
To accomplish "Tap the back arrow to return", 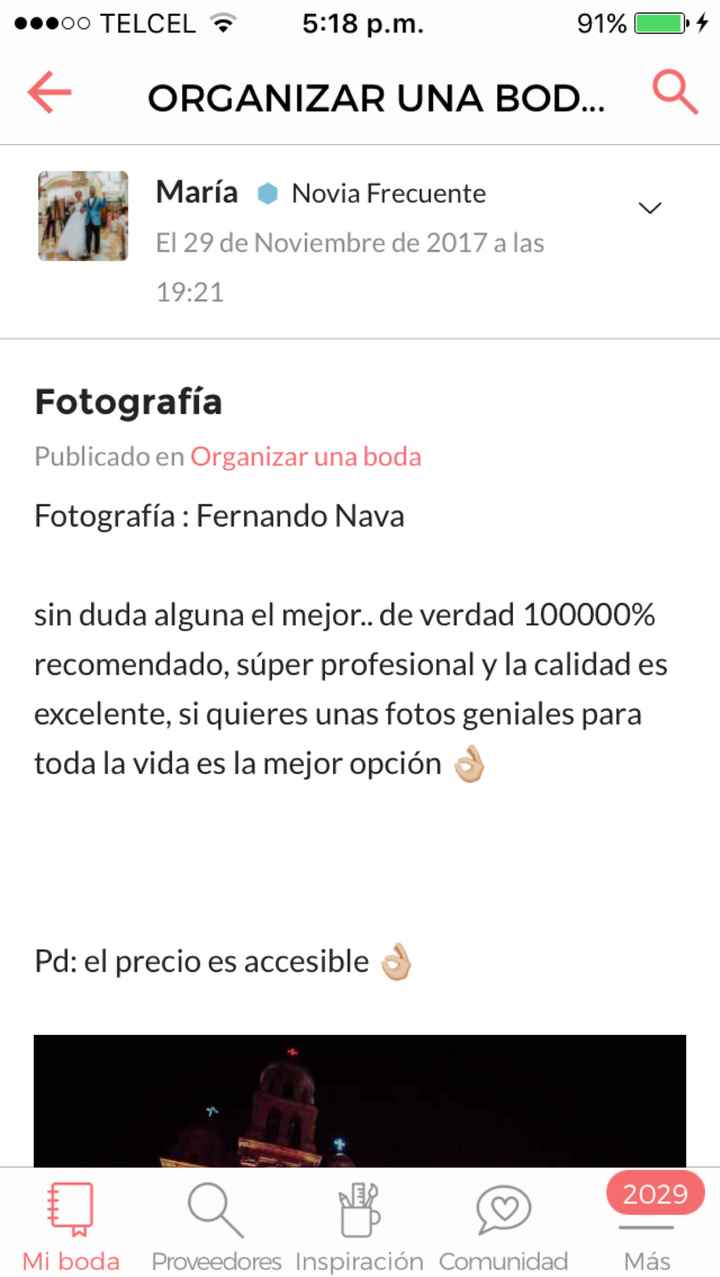I will pos(48,92).
